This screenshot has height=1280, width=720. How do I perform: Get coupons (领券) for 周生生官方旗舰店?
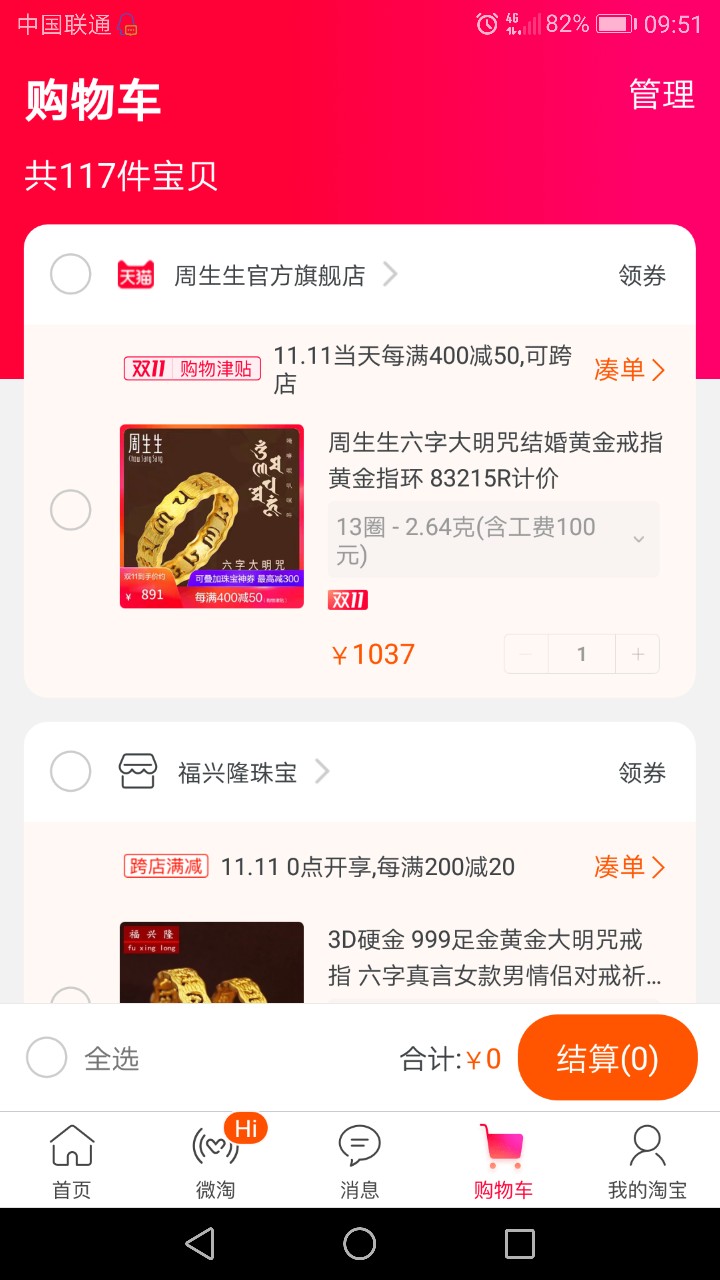642,275
